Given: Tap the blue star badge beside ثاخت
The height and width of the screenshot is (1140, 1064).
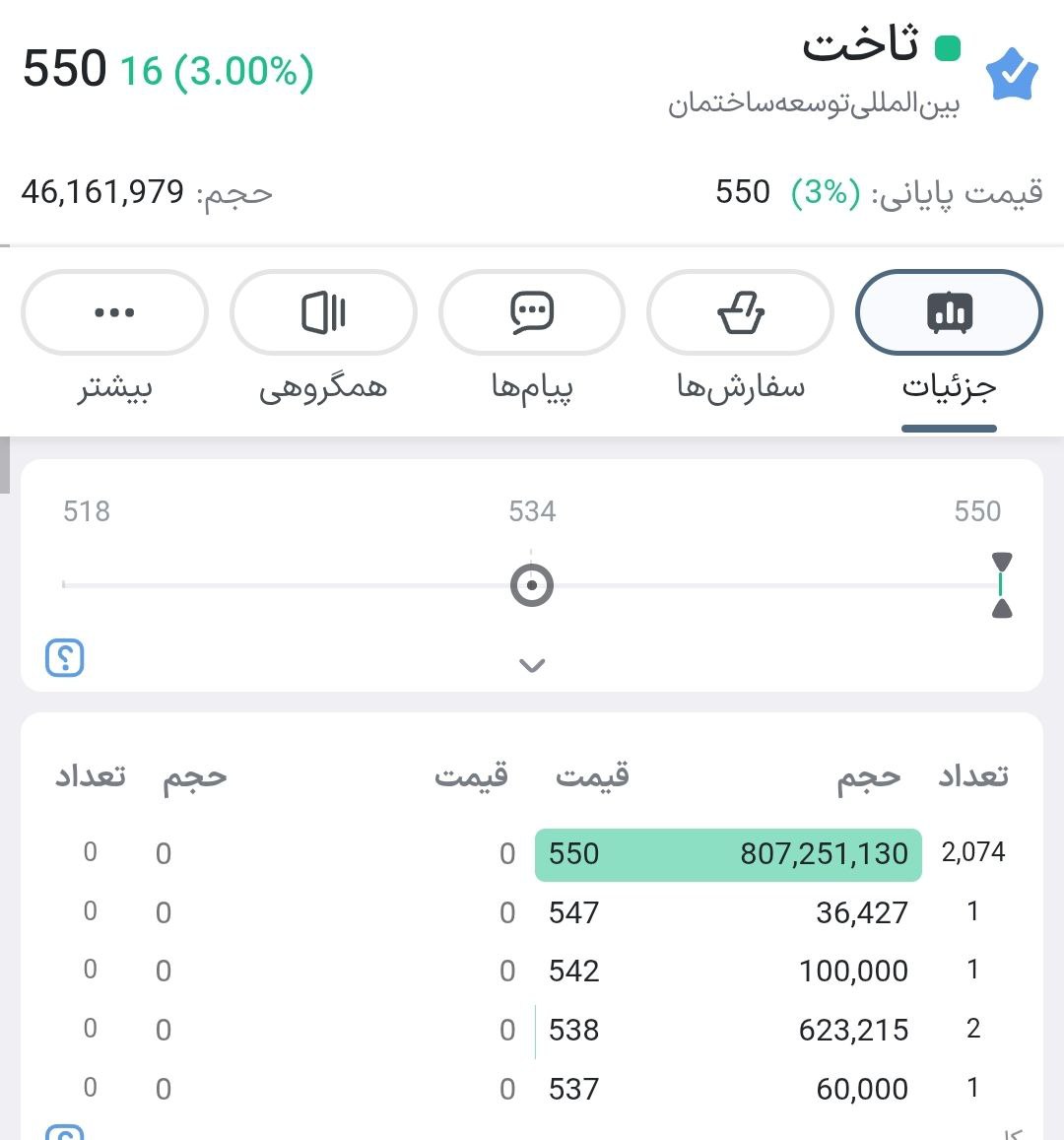Looking at the screenshot, I should (1013, 76).
